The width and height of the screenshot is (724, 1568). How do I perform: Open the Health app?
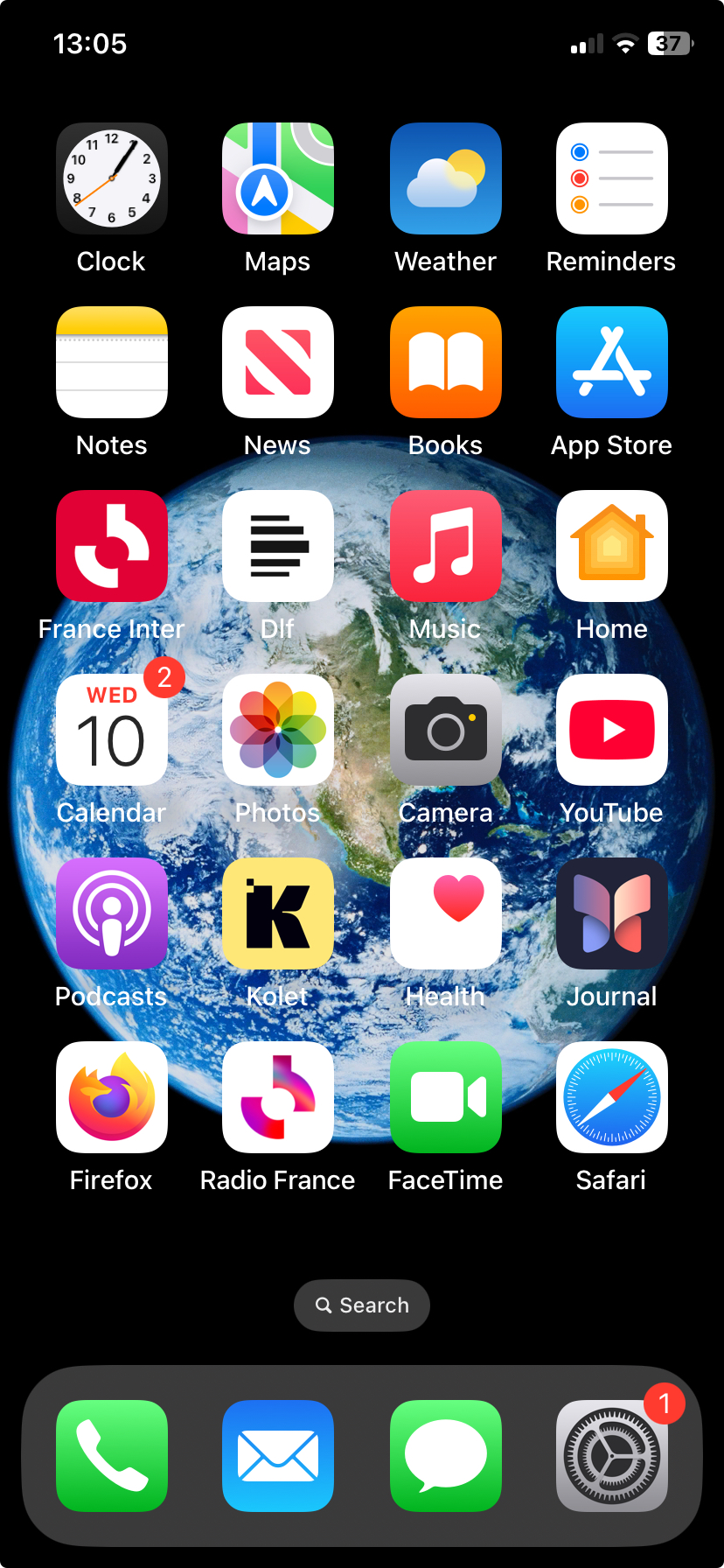[x=445, y=913]
